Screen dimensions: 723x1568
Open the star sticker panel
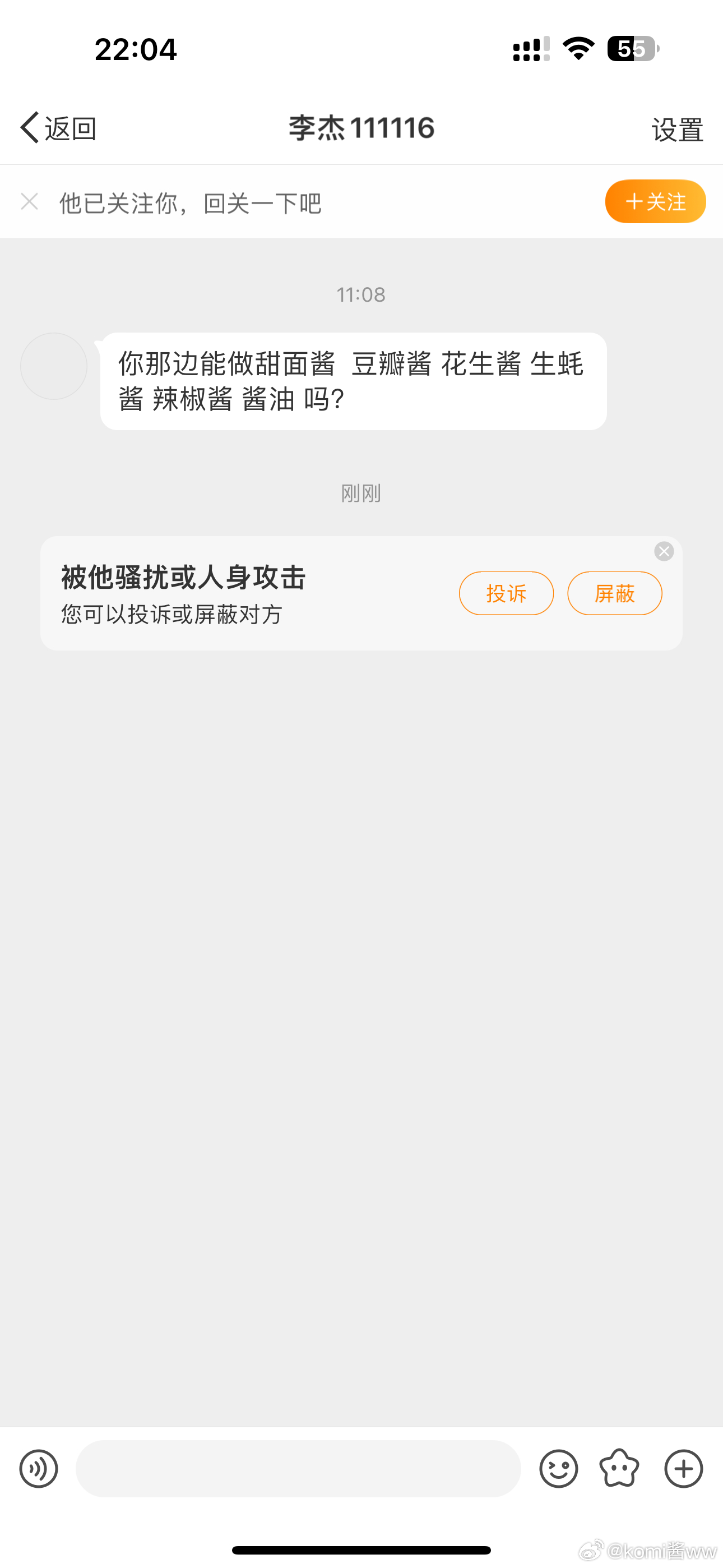(619, 1469)
